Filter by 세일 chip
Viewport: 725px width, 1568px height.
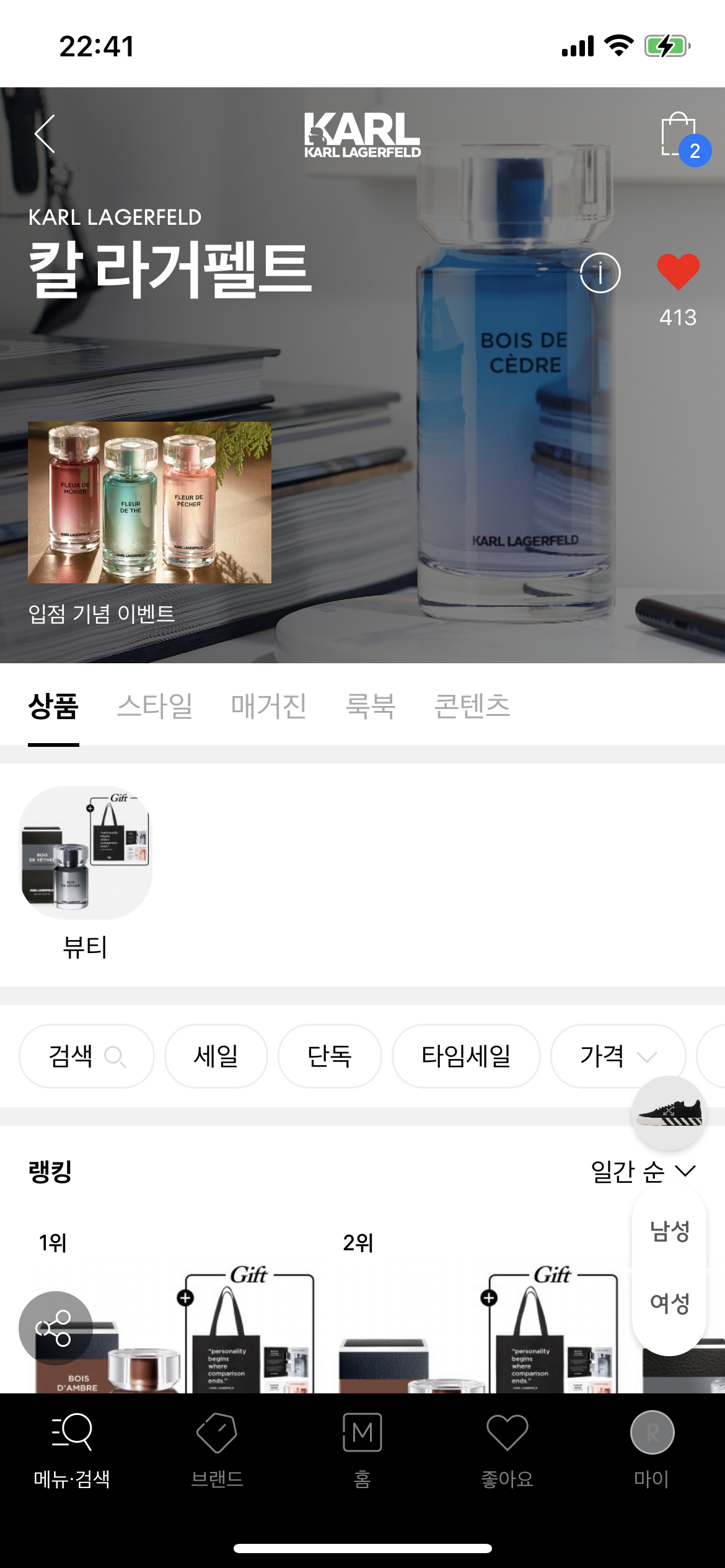tap(216, 1056)
